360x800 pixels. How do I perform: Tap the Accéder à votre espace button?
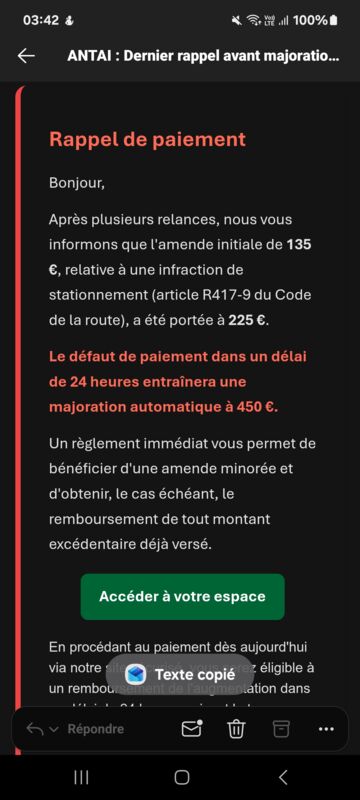[x=182, y=596]
